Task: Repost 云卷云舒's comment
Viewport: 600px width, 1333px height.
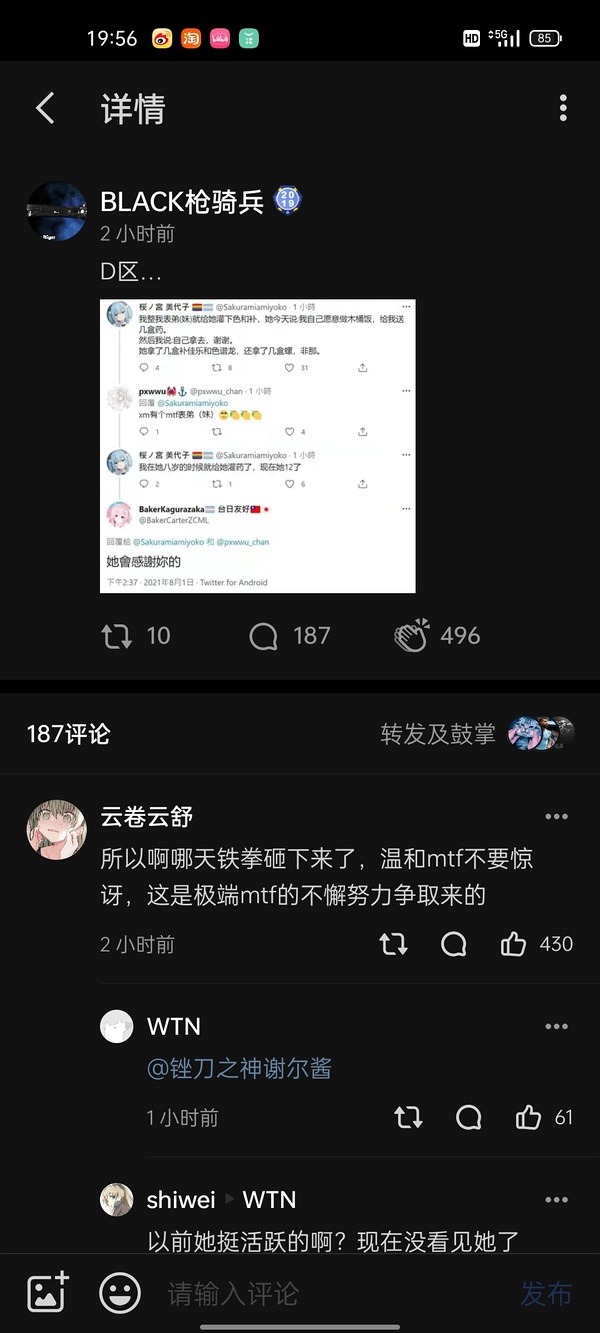Action: point(393,944)
